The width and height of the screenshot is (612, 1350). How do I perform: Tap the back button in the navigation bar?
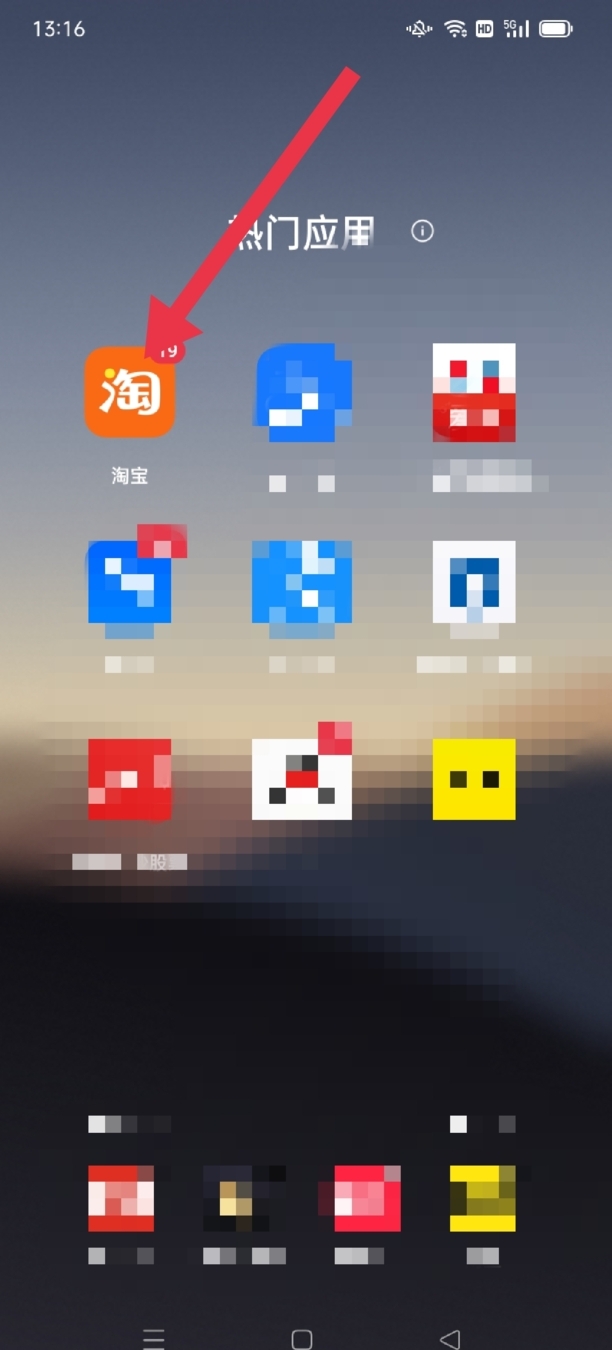[450, 1339]
